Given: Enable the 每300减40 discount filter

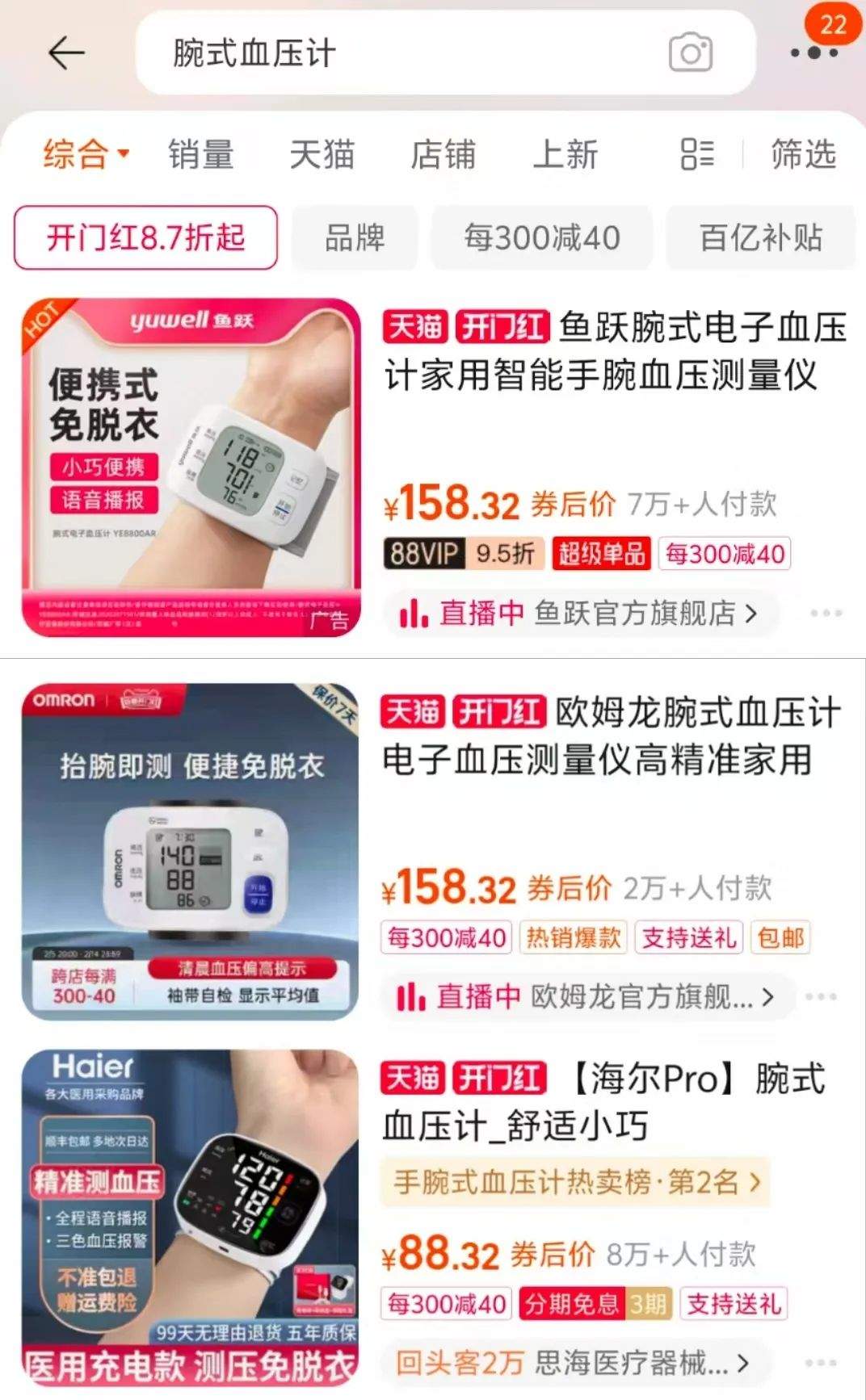Looking at the screenshot, I should pyautogui.click(x=542, y=237).
